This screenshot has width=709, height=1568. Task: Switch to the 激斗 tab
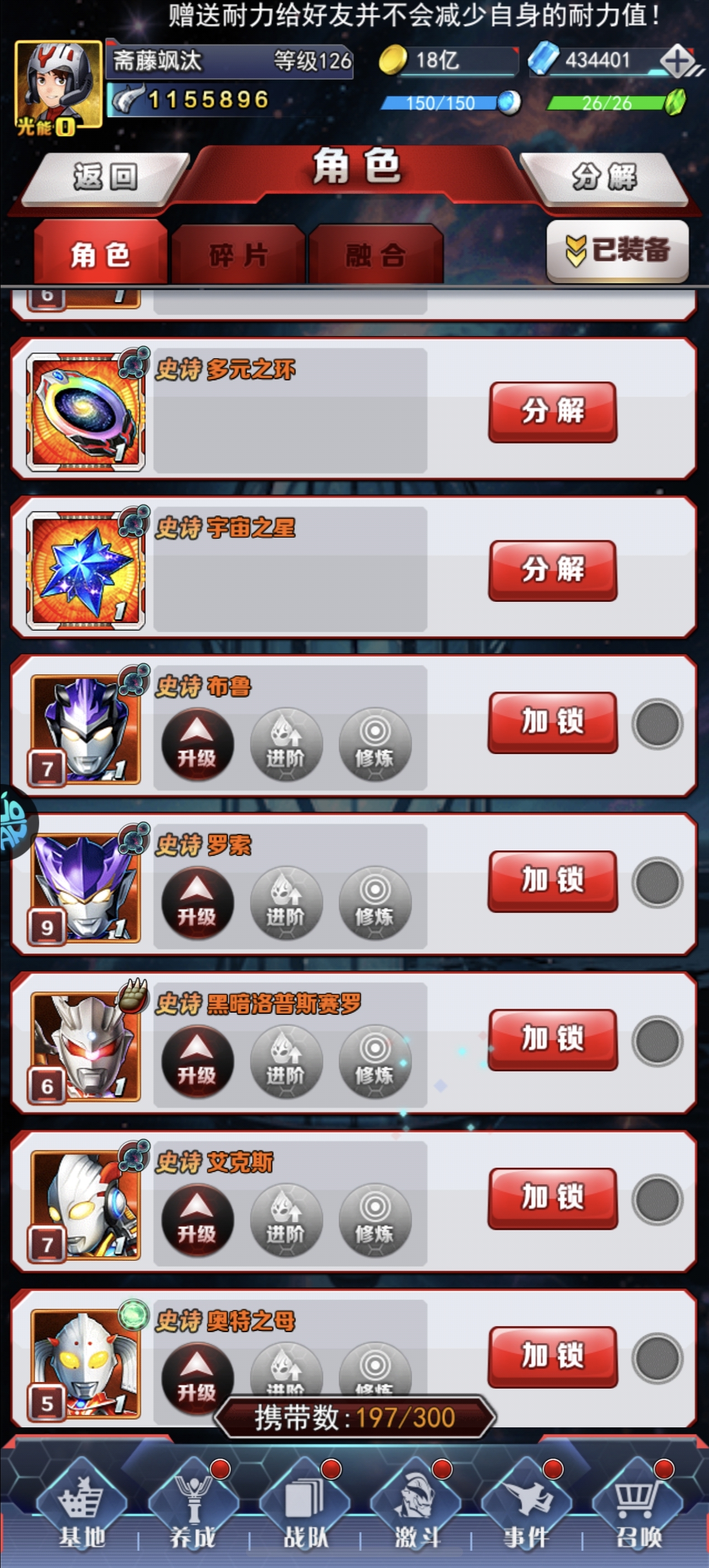pyautogui.click(x=415, y=1508)
